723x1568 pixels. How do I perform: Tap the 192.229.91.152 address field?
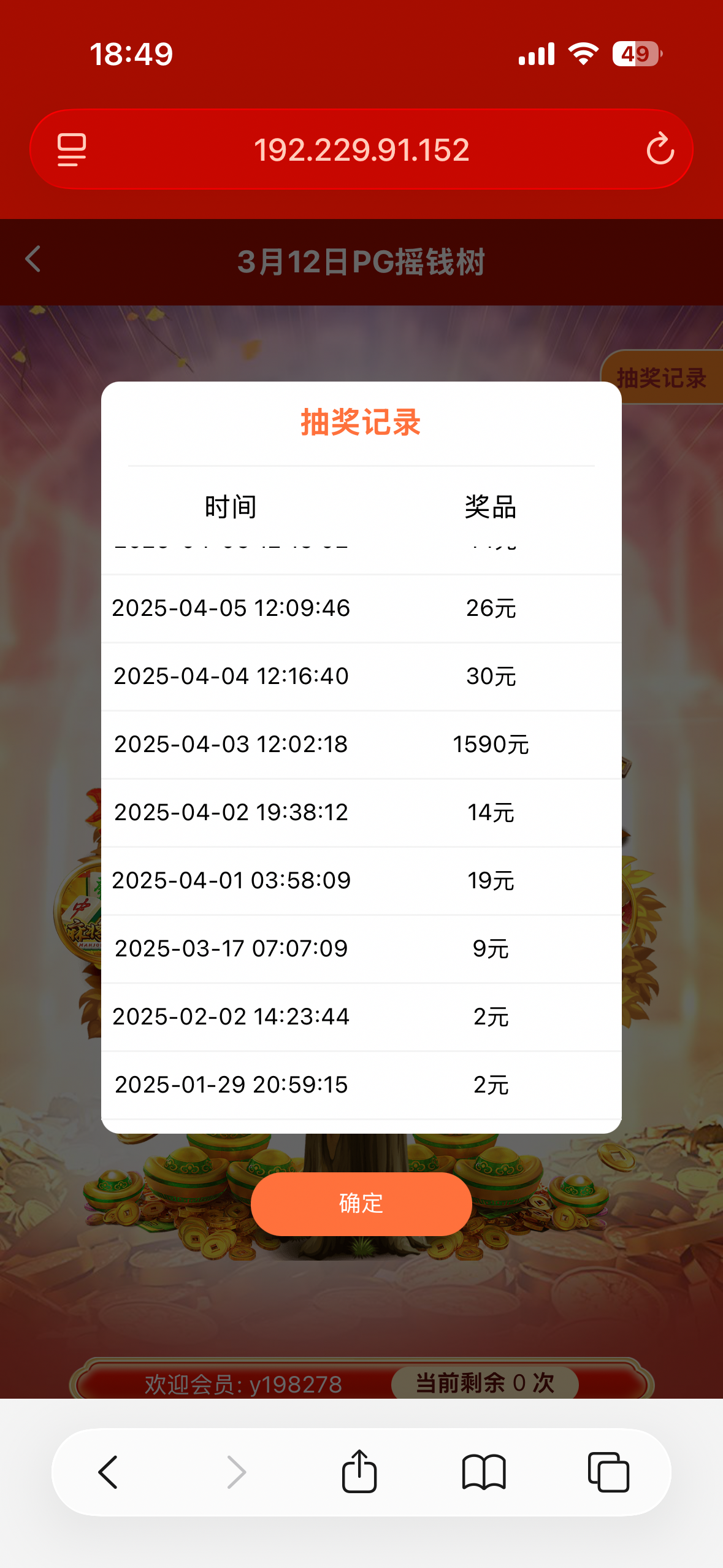point(361,150)
